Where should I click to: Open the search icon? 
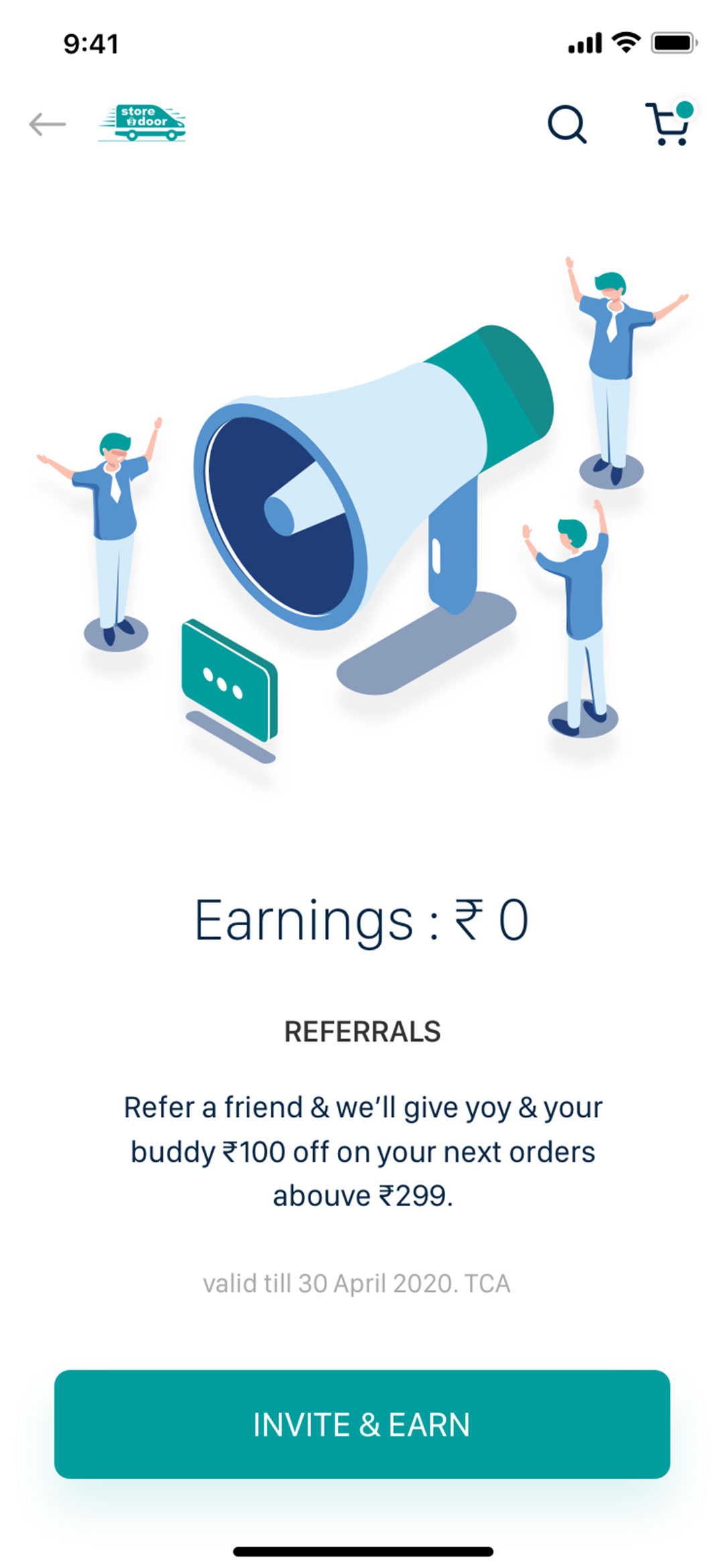567,124
